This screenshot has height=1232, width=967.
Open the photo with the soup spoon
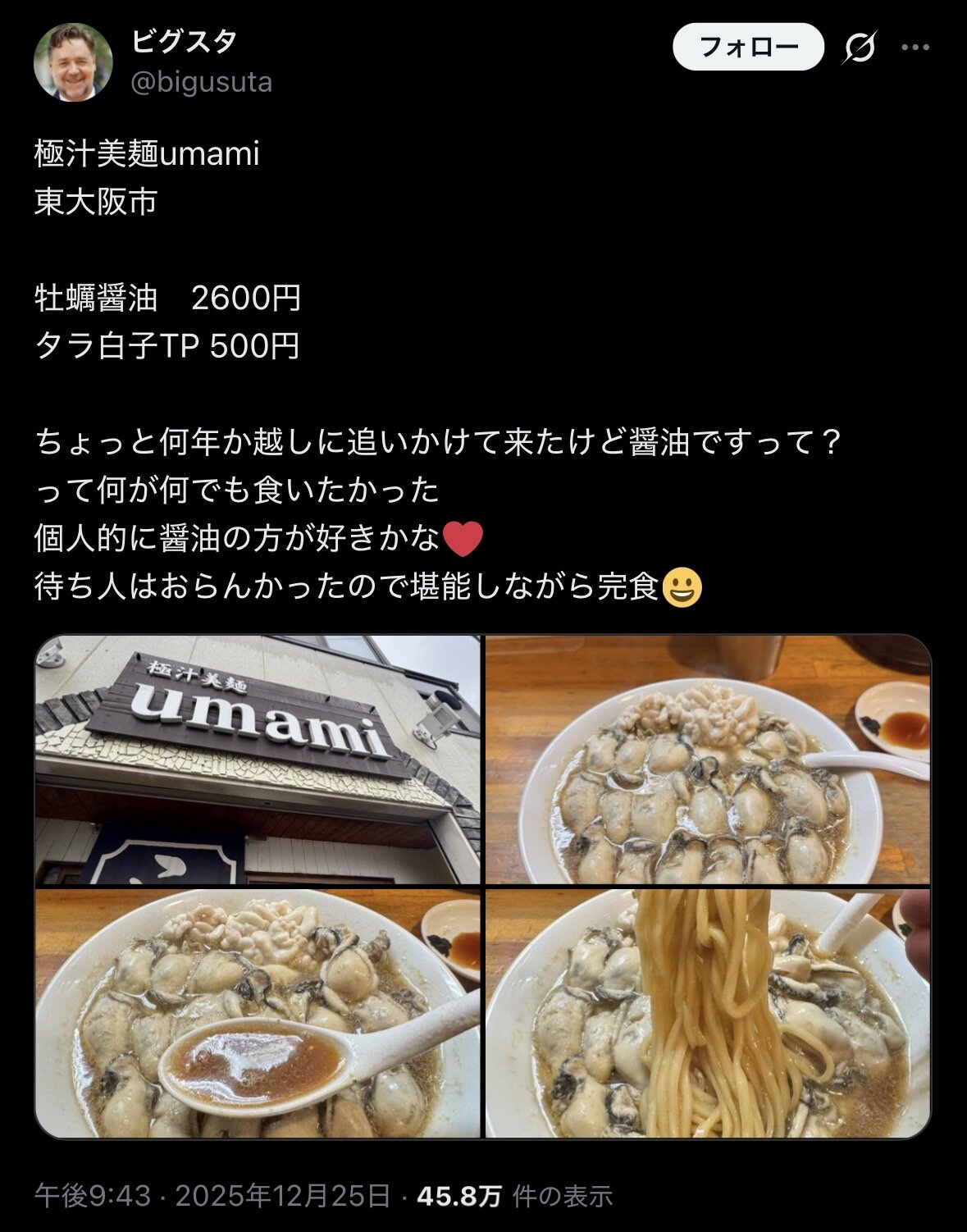[x=258, y=1014]
